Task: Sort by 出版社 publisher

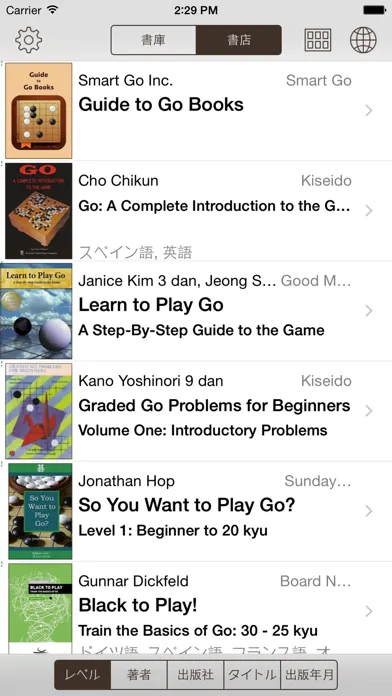Action: click(x=196, y=675)
